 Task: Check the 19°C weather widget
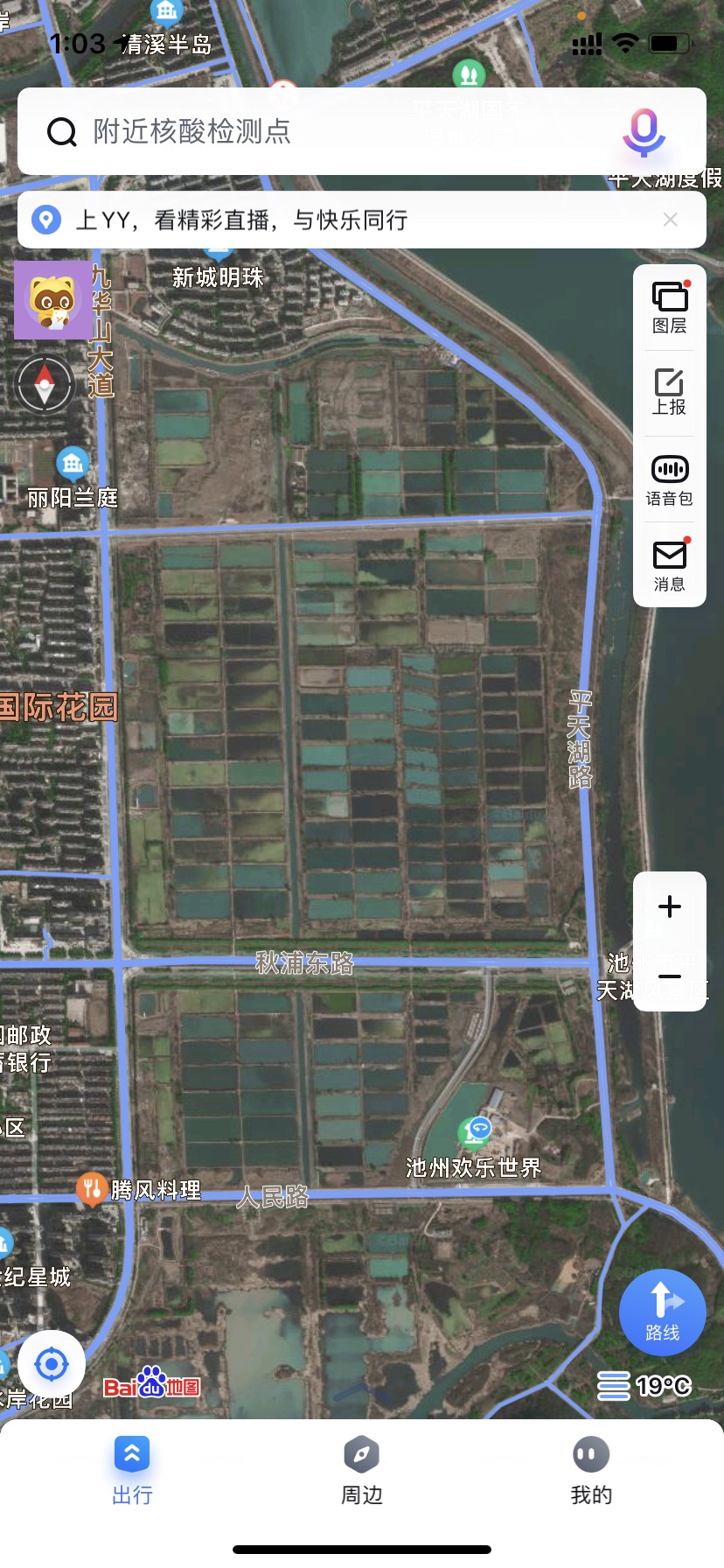click(x=644, y=1386)
